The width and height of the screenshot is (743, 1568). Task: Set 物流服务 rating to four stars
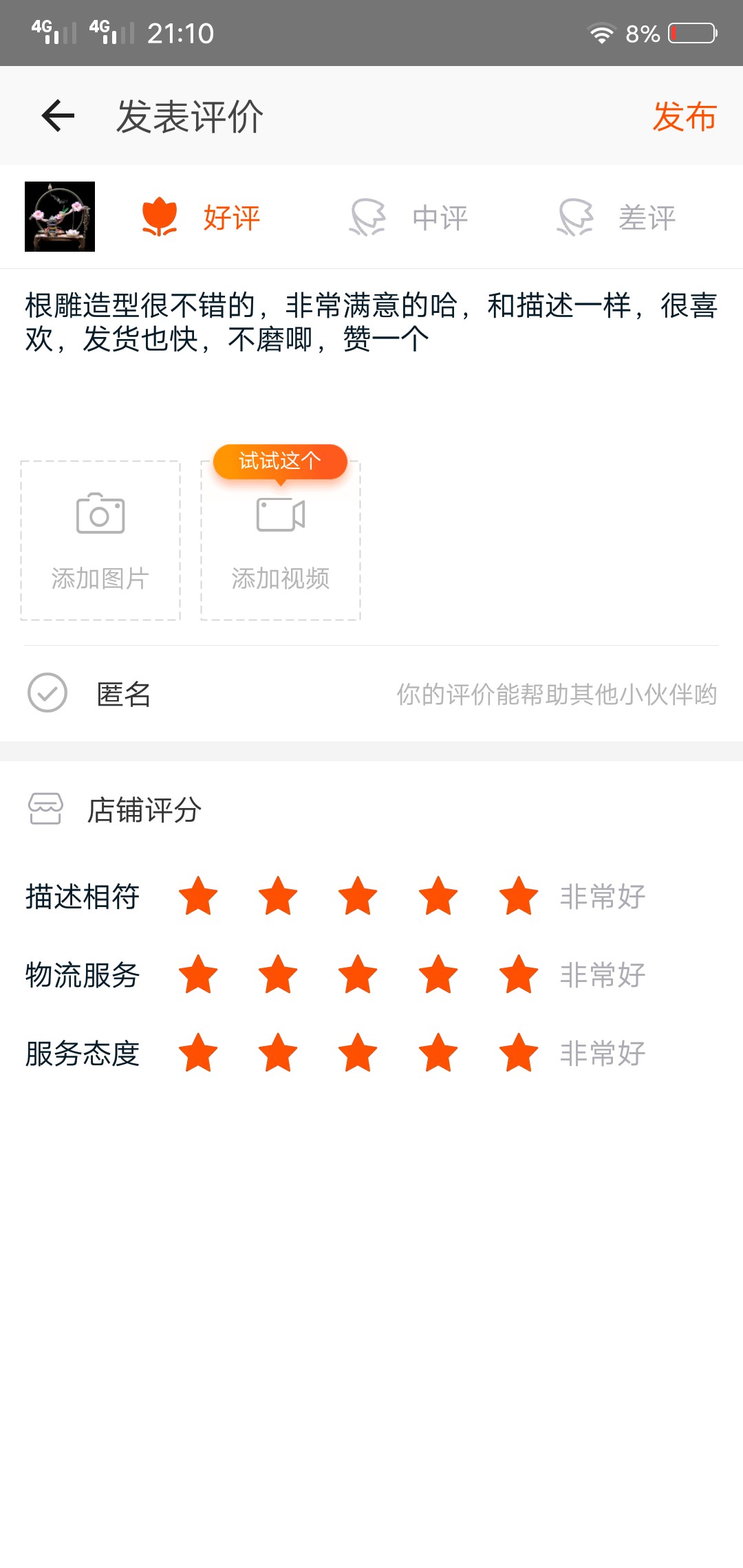click(438, 974)
